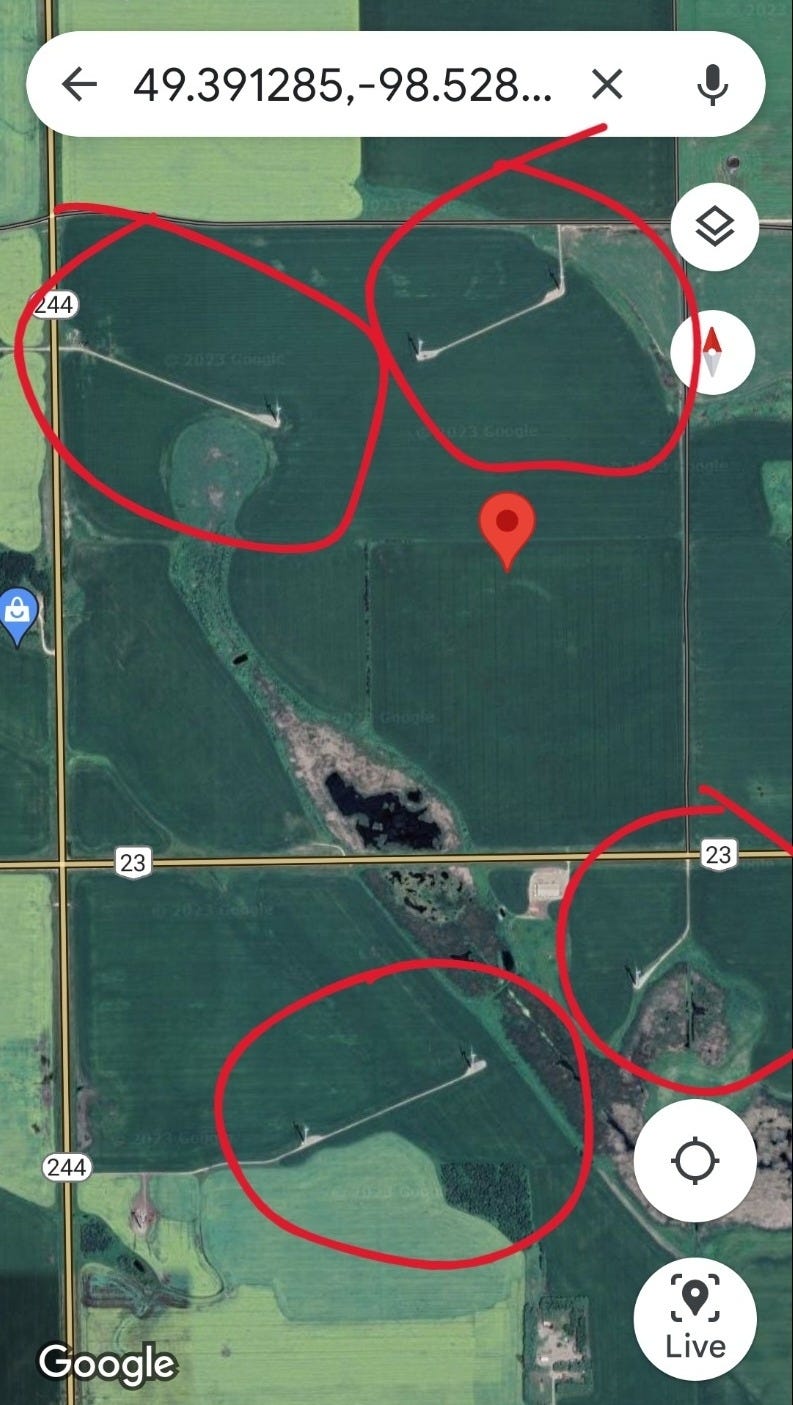The width and height of the screenshot is (793, 1405).
Task: Start voice search with the microphone
Action: pyautogui.click(x=712, y=86)
